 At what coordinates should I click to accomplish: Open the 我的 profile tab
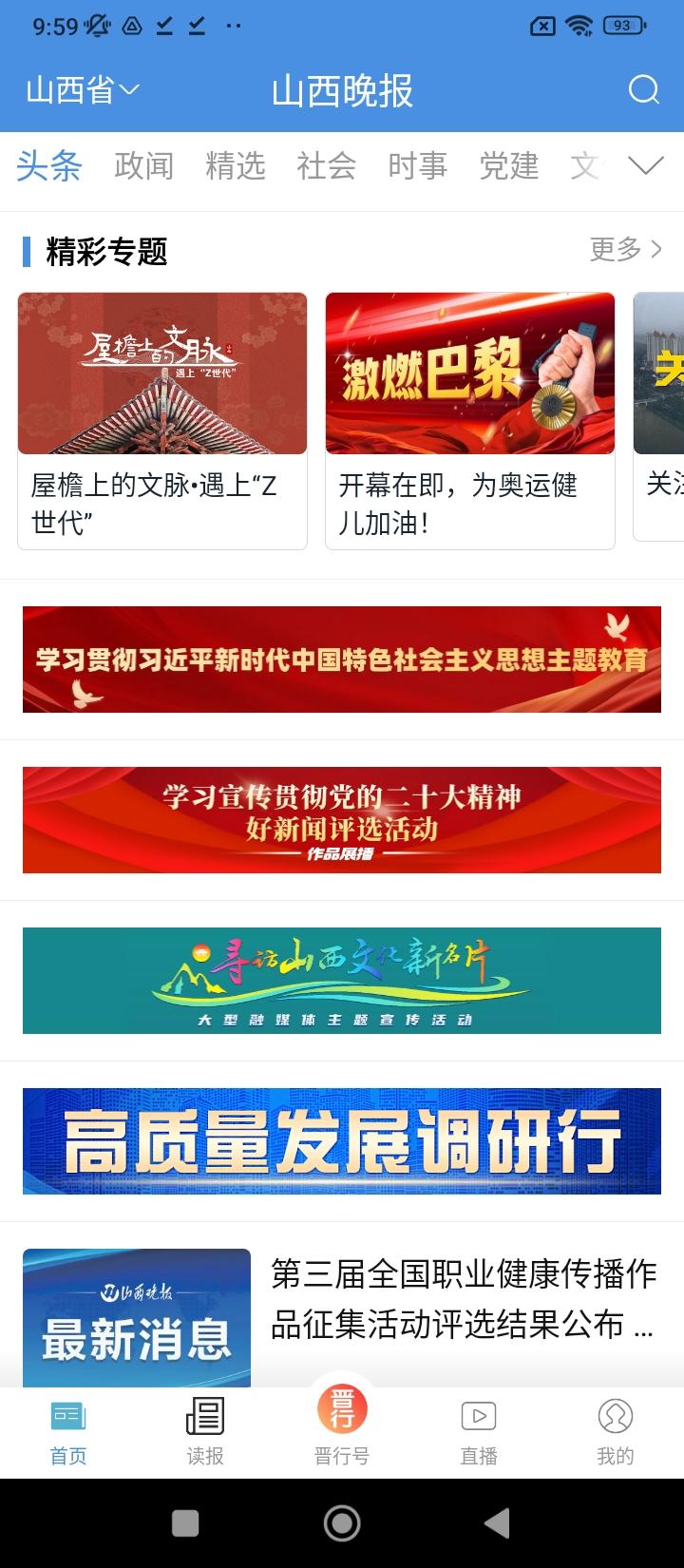(616, 1431)
